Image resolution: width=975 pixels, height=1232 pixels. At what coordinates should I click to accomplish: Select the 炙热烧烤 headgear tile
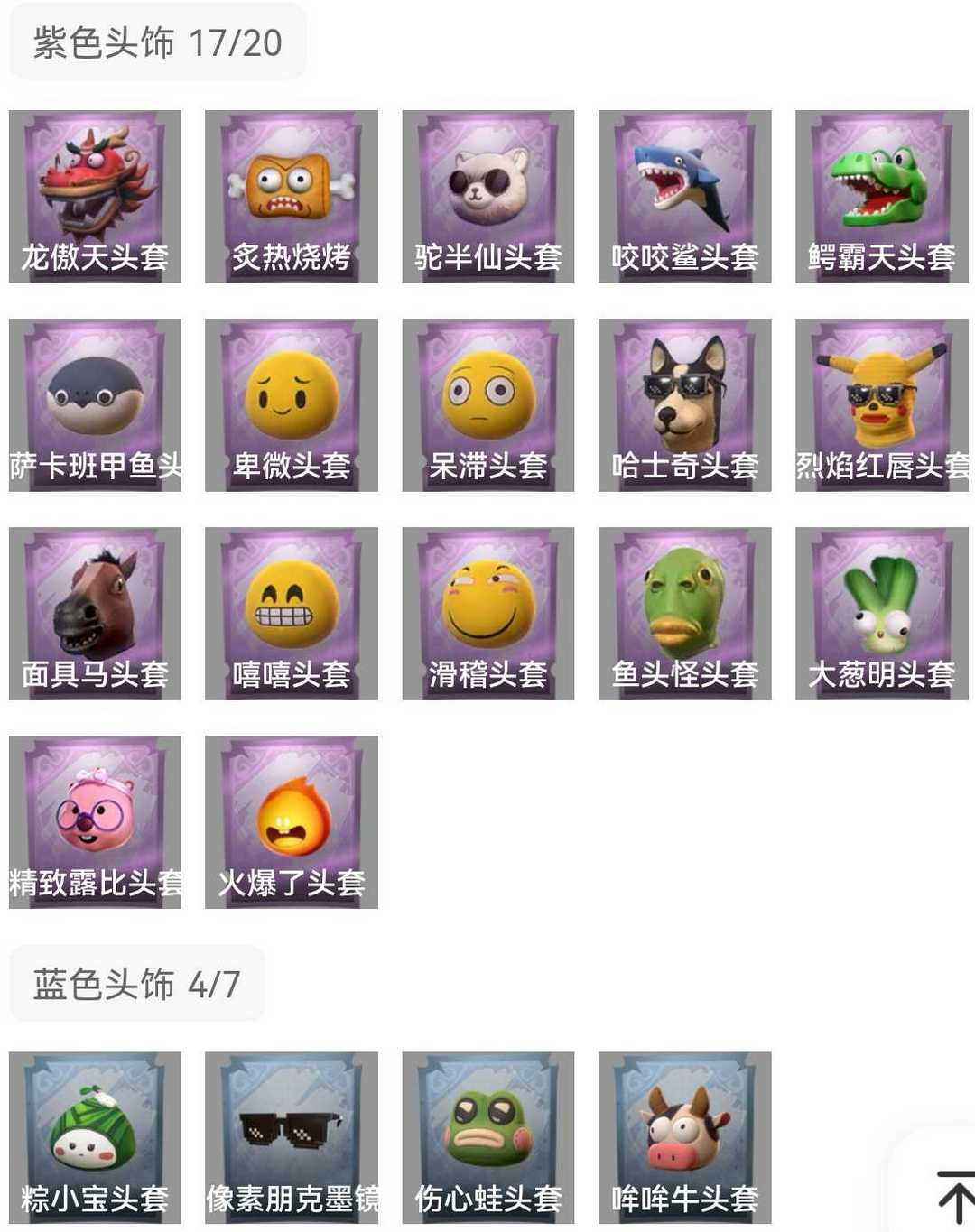click(291, 196)
